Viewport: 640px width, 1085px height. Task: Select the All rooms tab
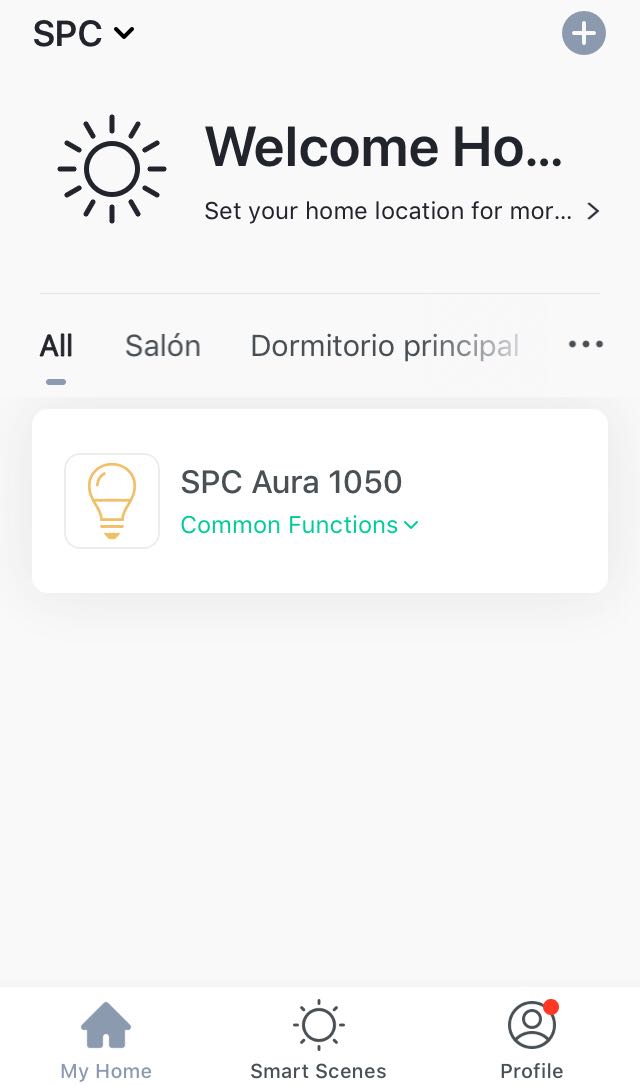click(56, 346)
